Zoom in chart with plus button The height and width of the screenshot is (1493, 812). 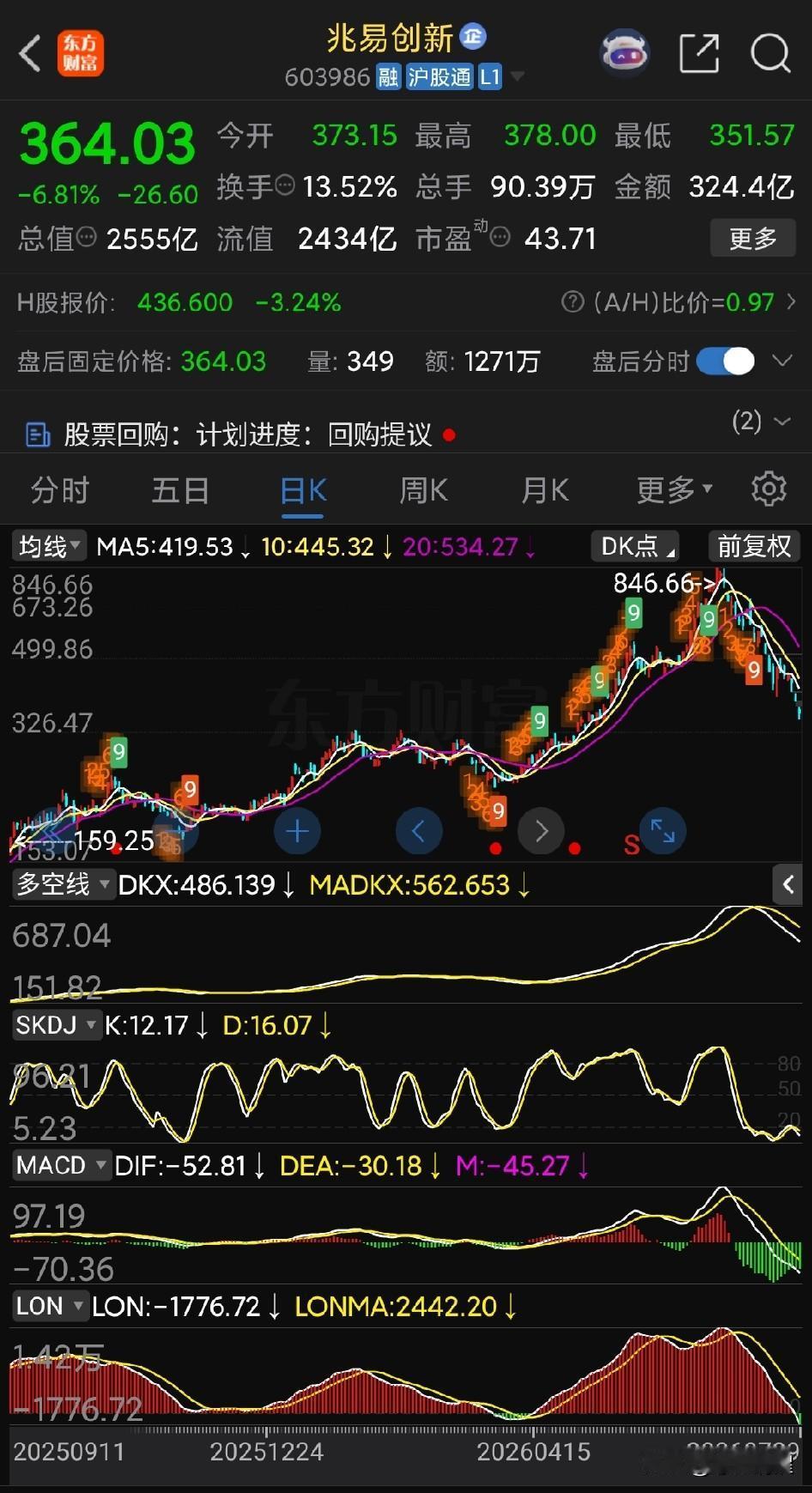[x=297, y=831]
